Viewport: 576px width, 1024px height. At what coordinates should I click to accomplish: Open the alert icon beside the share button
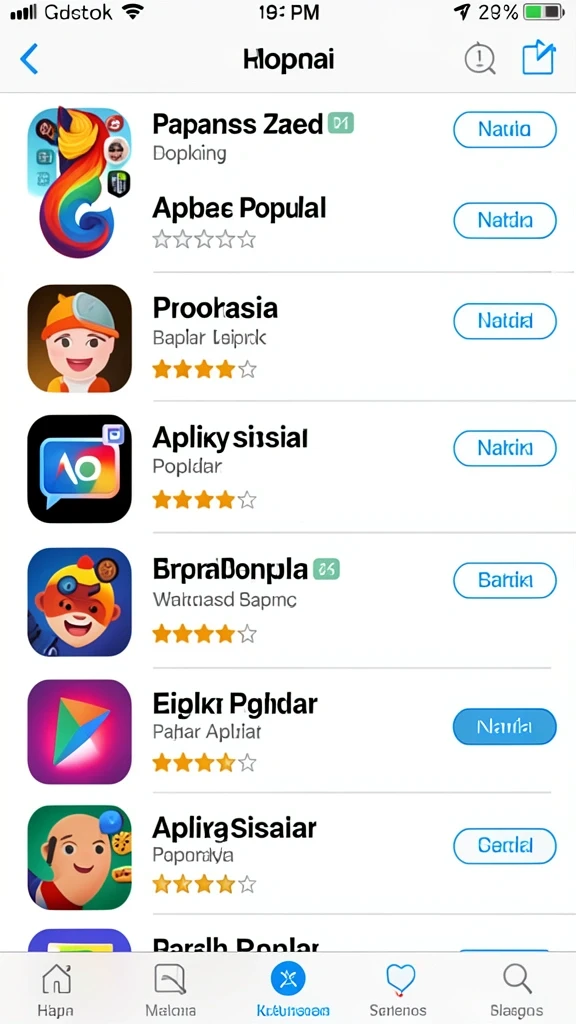480,59
